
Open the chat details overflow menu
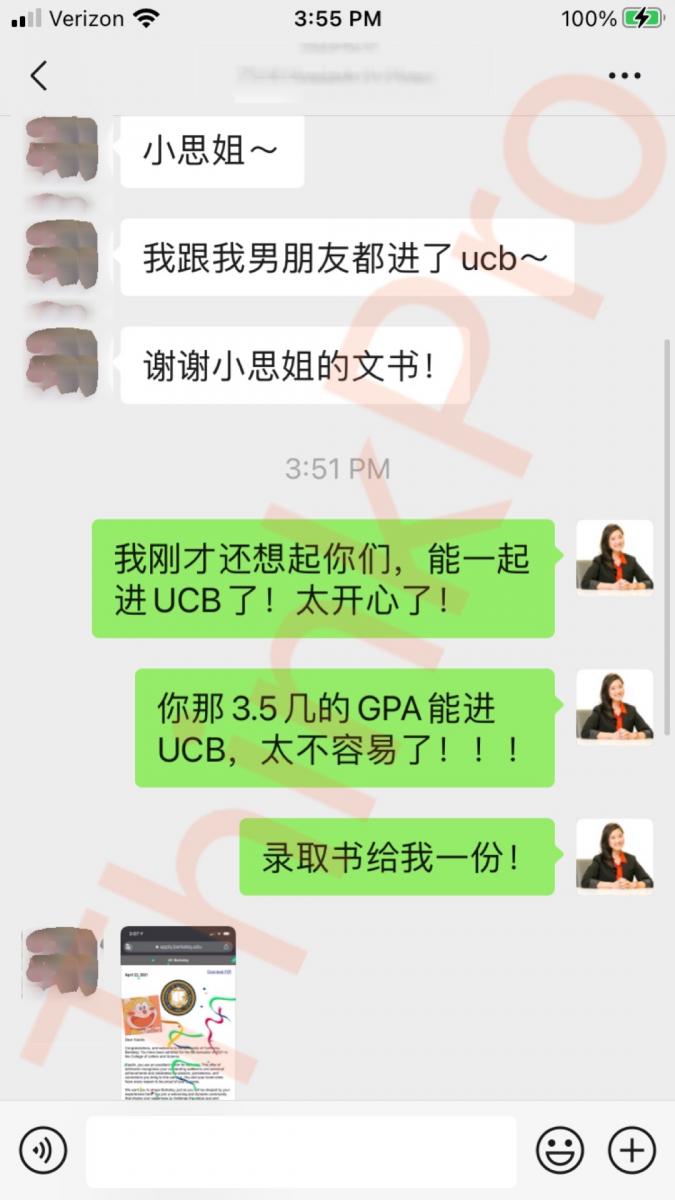point(625,76)
